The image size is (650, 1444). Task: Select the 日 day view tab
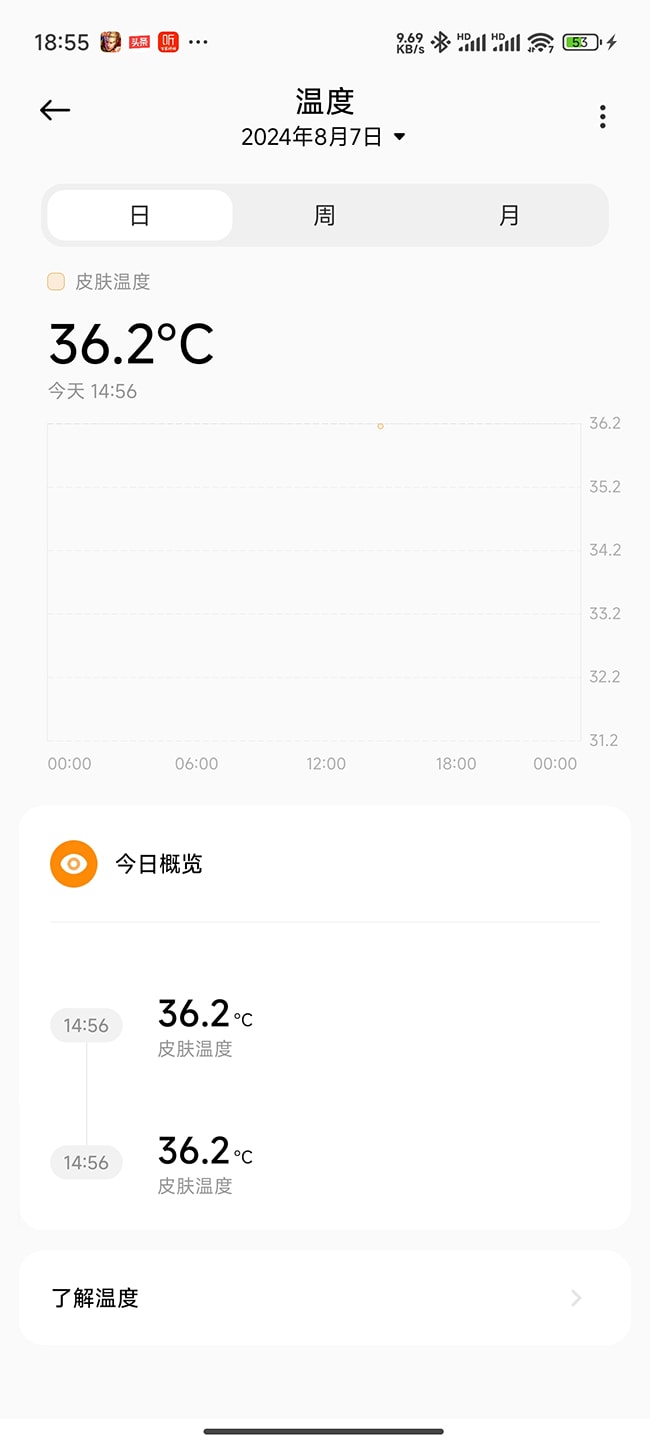140,215
